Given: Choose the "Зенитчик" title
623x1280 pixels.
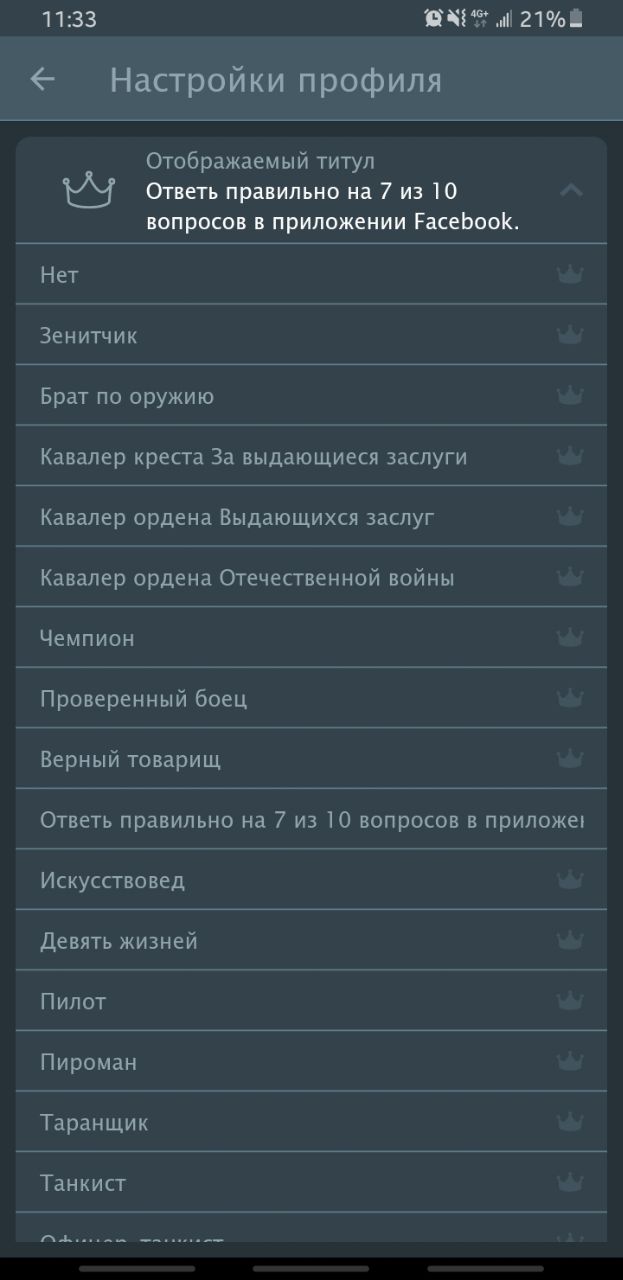Looking at the screenshot, I should [x=311, y=336].
